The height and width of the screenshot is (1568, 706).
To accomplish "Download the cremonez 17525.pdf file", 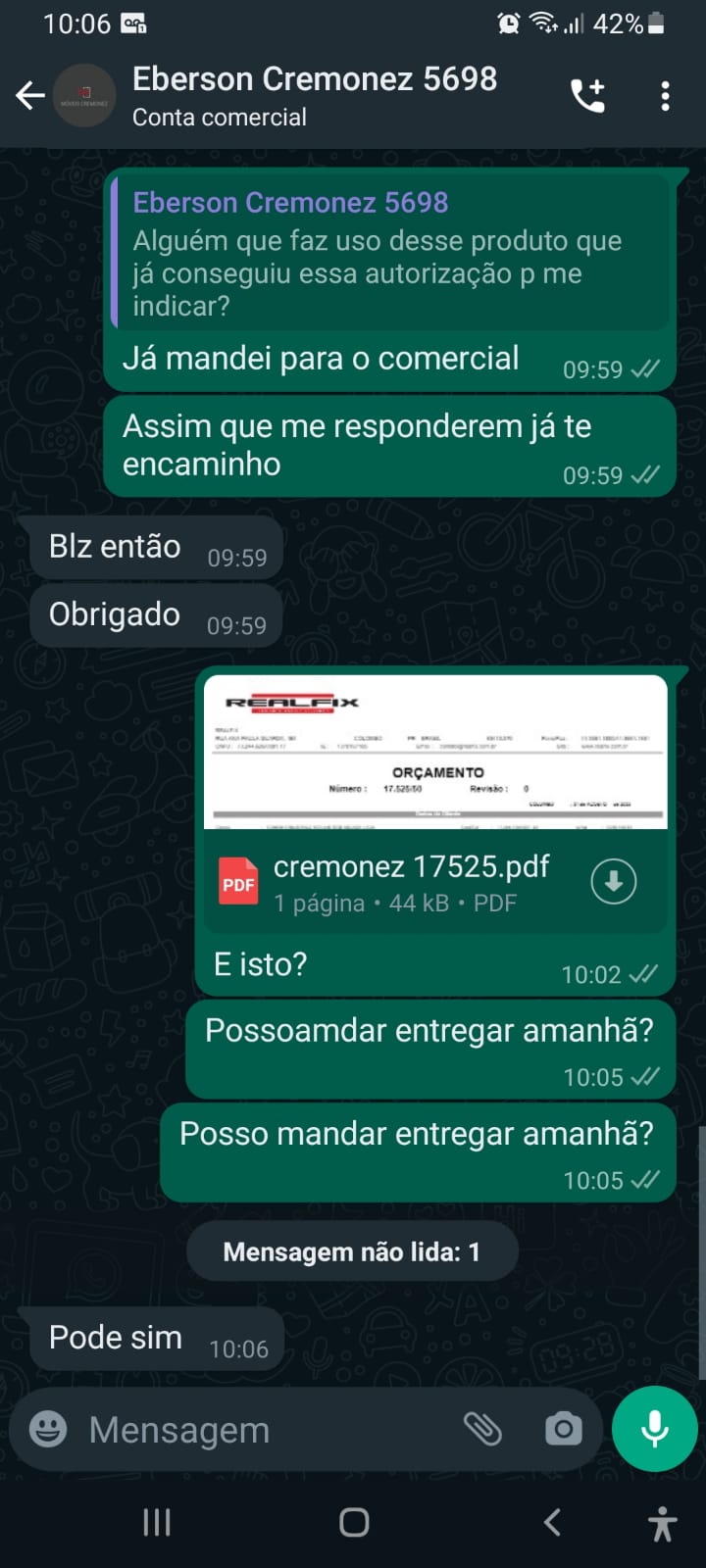I will point(614,882).
